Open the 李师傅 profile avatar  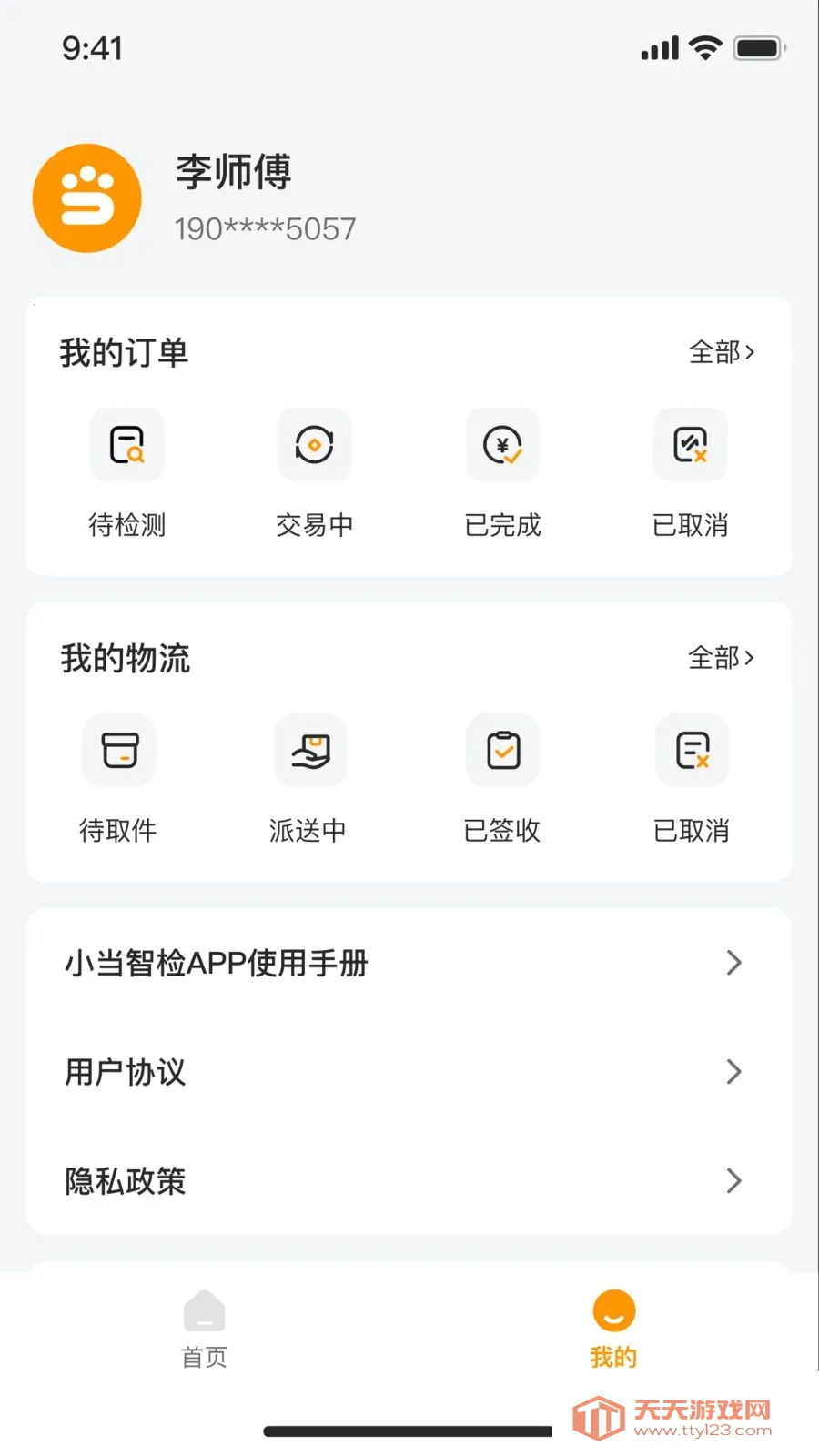[x=87, y=197]
